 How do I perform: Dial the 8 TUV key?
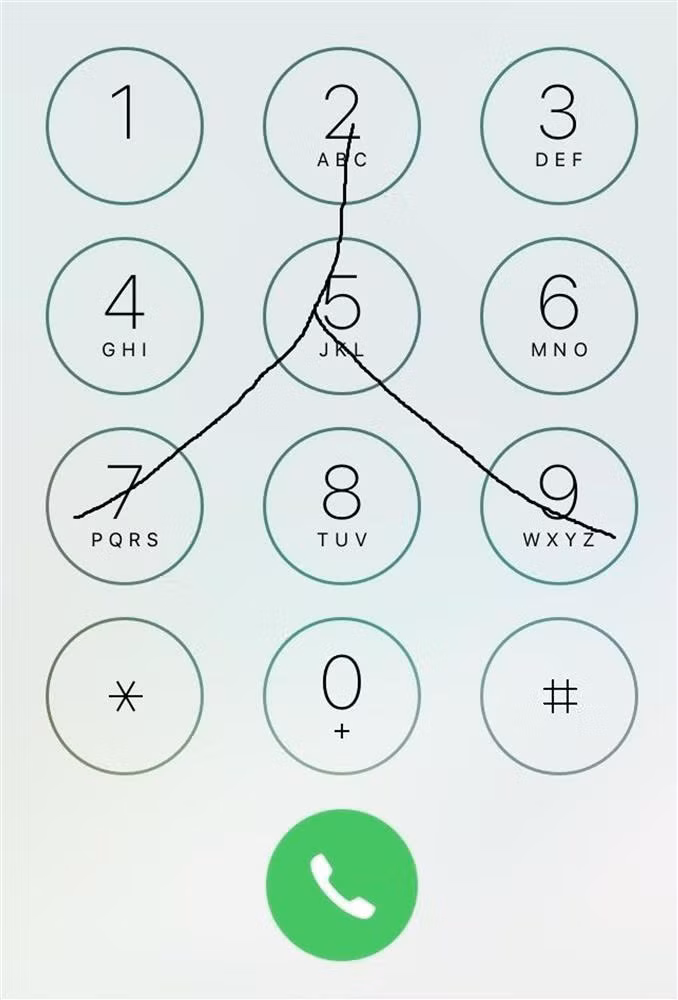[342, 506]
